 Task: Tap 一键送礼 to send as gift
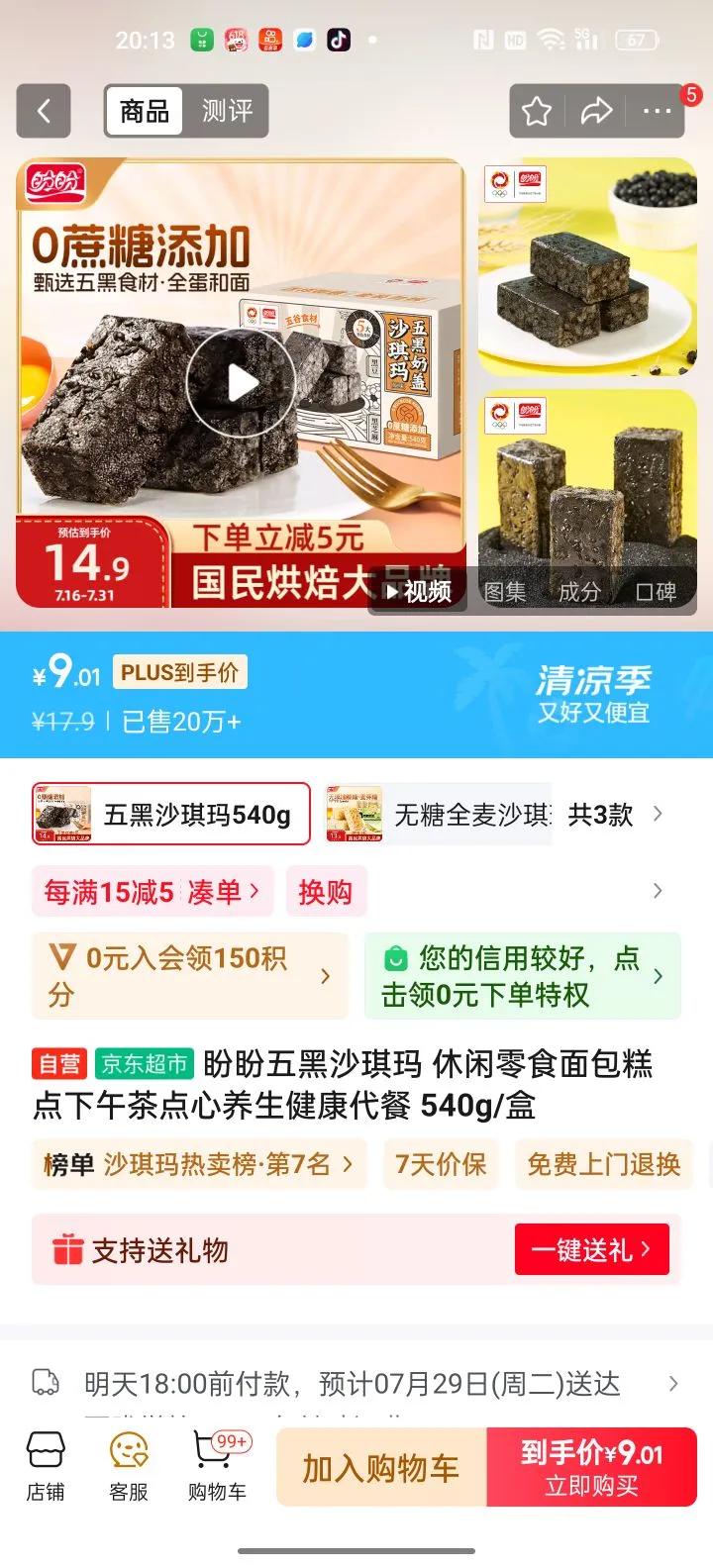(591, 1250)
